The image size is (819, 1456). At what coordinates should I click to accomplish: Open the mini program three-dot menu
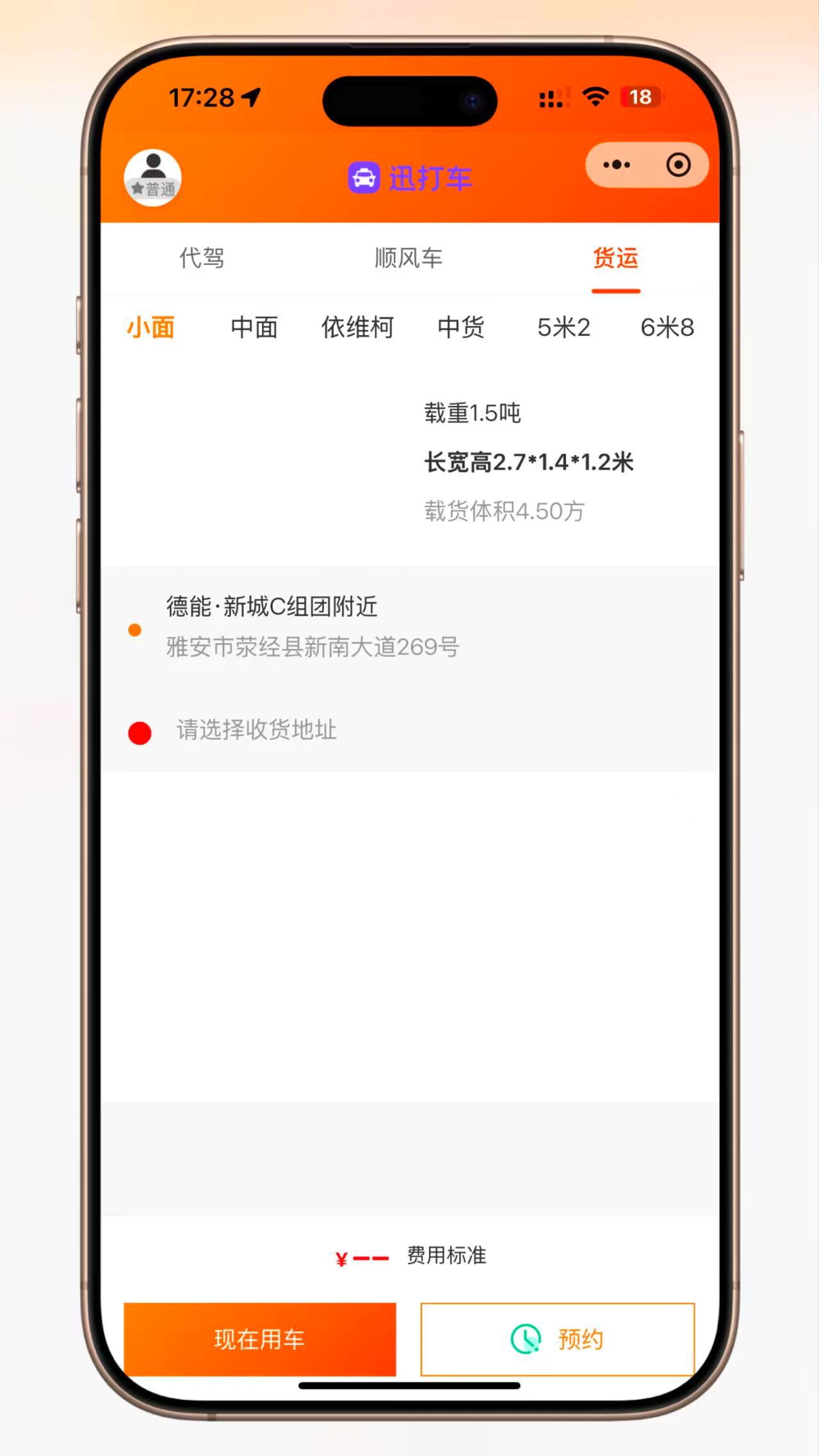tap(616, 165)
